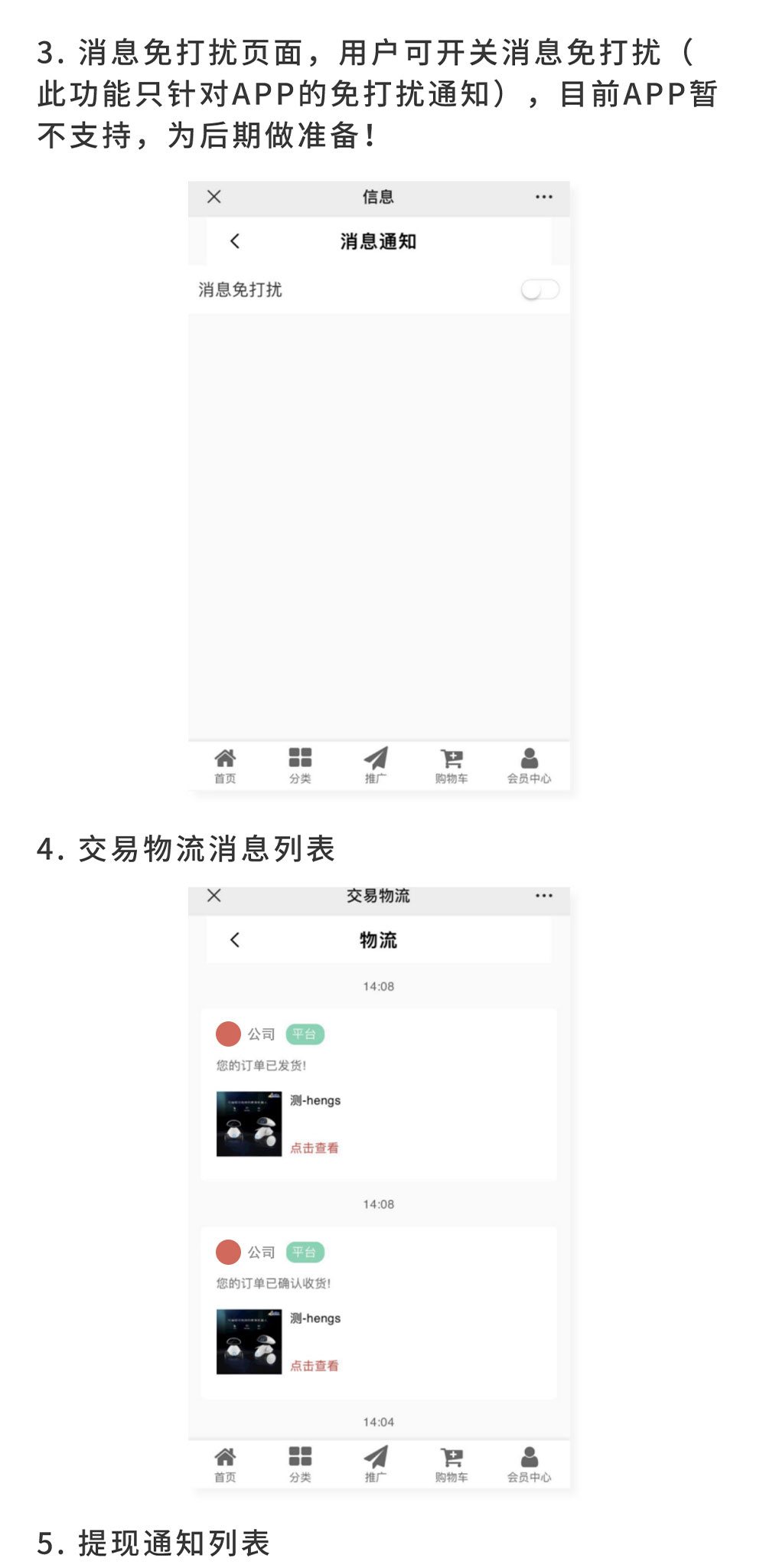Viewport: 766px width, 1568px height.
Task: Enable the 消息免打扰 do-not-disturb switch
Action: (540, 289)
